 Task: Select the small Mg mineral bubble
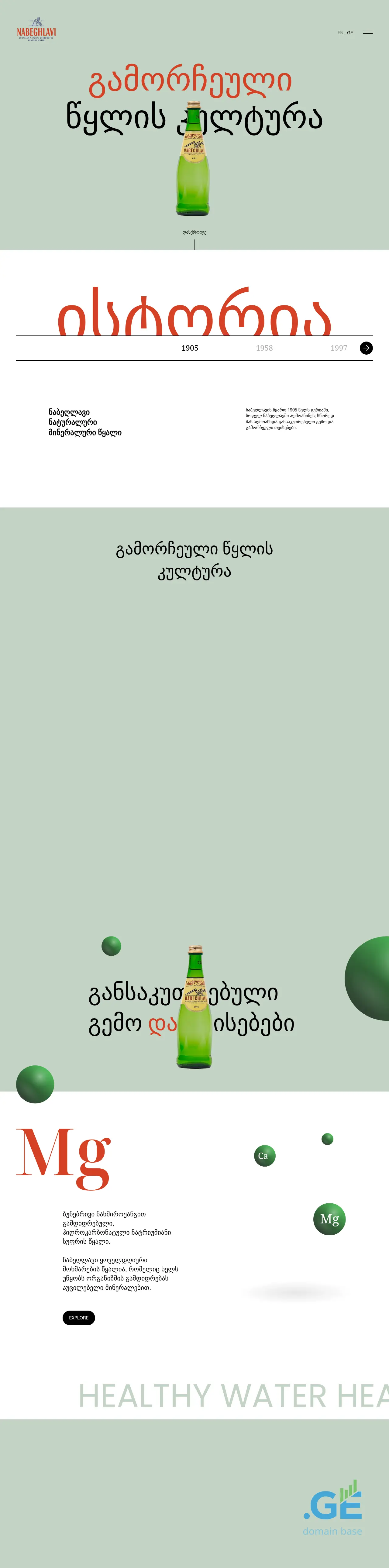329,1219
